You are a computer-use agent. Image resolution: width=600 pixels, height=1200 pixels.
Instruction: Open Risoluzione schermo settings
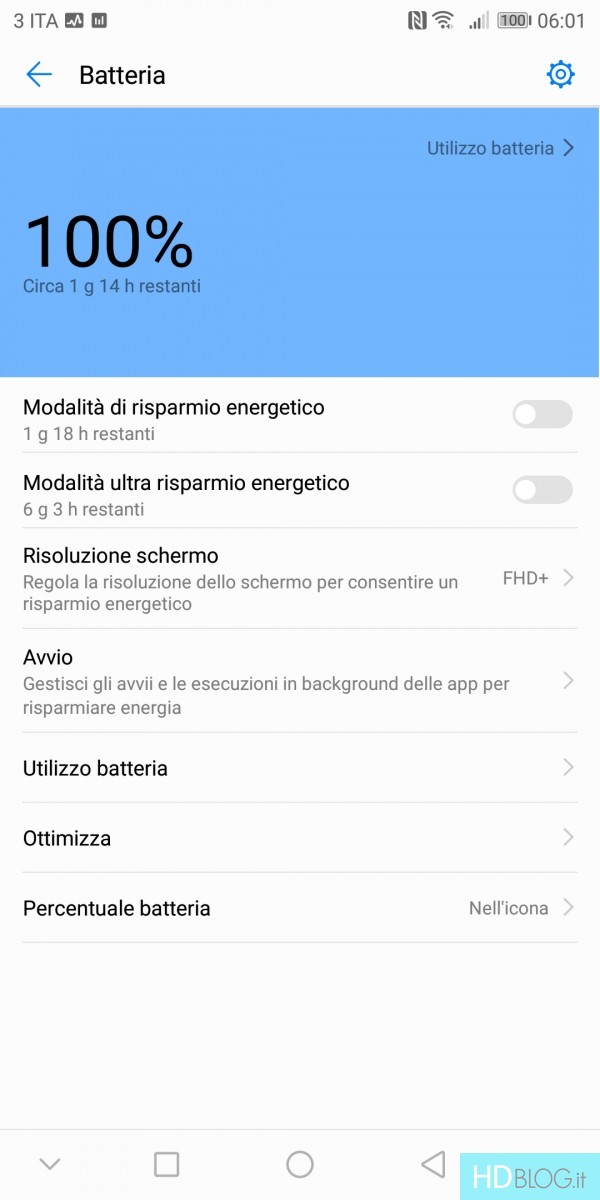pyautogui.click(x=300, y=578)
